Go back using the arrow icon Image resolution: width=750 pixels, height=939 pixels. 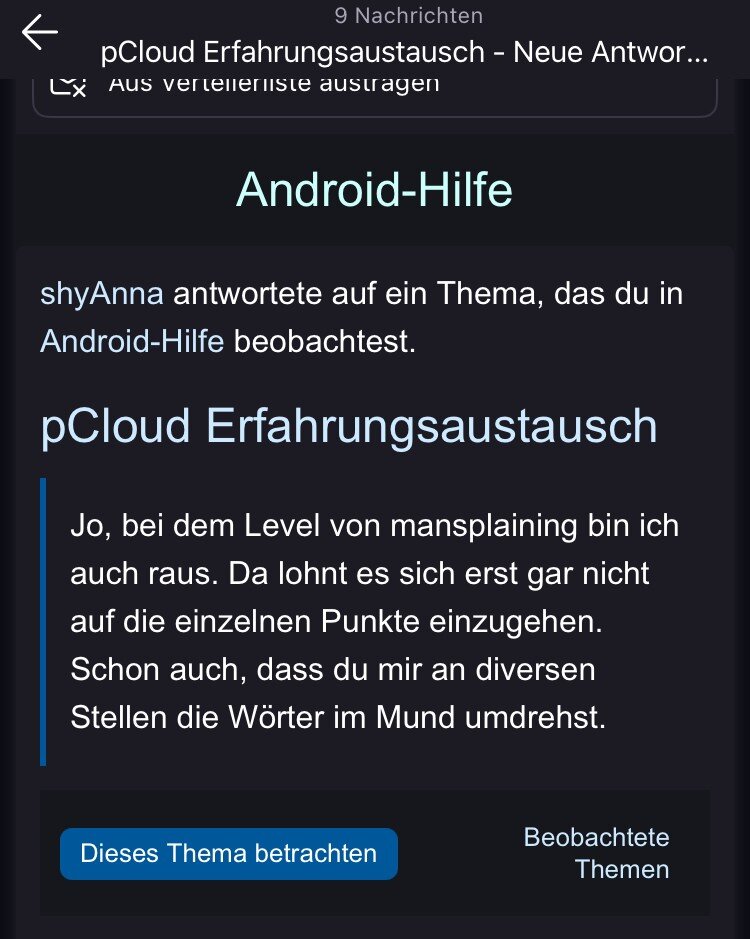click(40, 33)
